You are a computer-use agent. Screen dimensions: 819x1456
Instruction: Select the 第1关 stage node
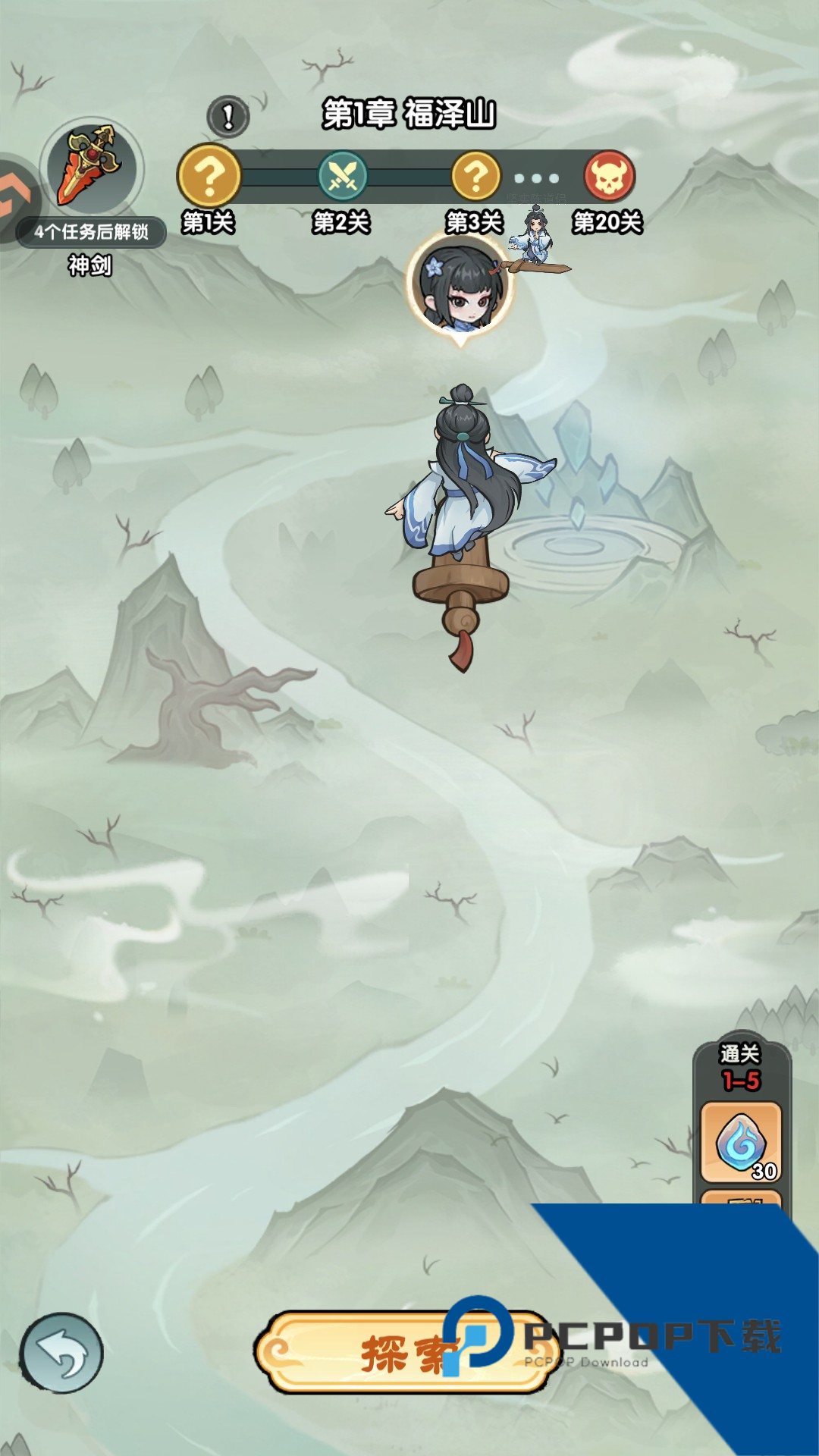point(209,177)
